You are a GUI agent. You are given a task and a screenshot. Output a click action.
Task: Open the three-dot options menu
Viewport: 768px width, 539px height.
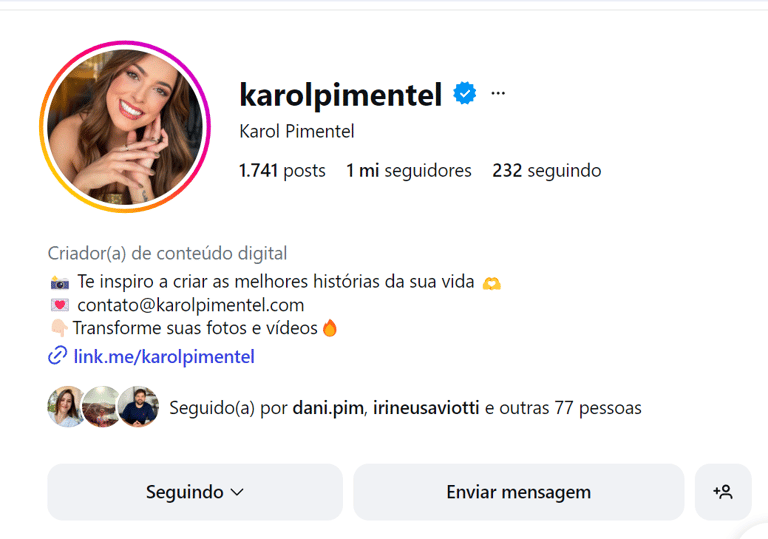[498, 94]
